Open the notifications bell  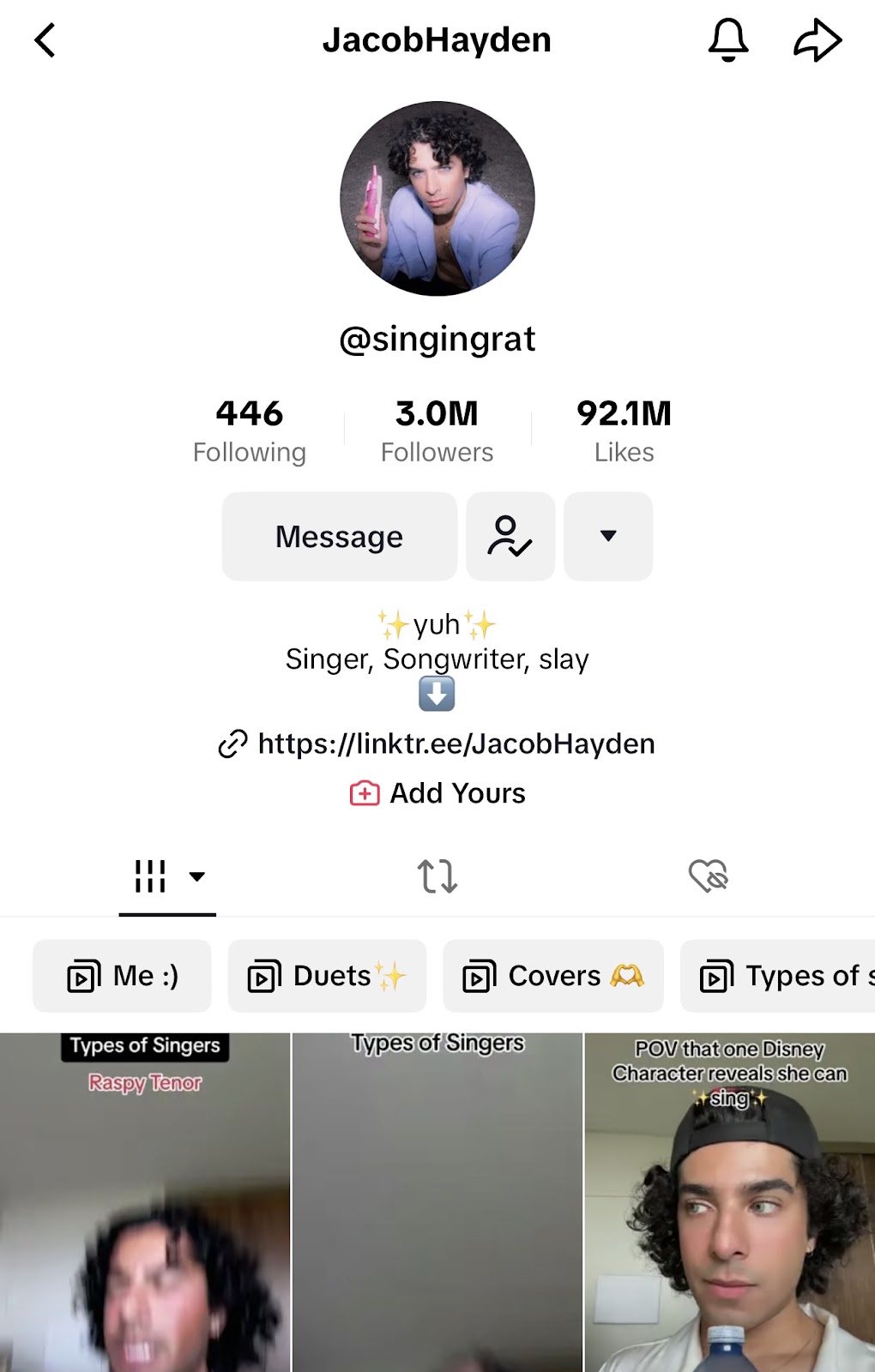coord(727,40)
